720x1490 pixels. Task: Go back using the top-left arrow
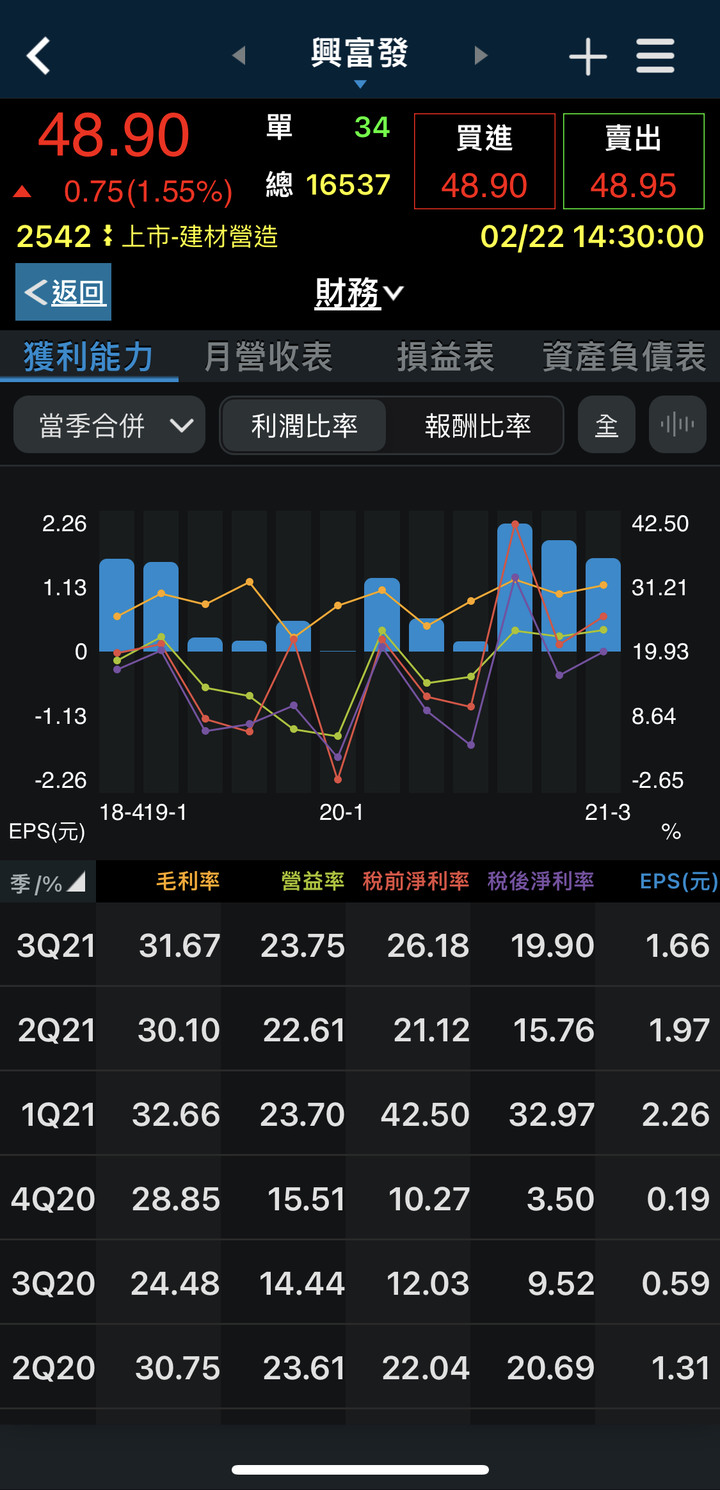38,56
